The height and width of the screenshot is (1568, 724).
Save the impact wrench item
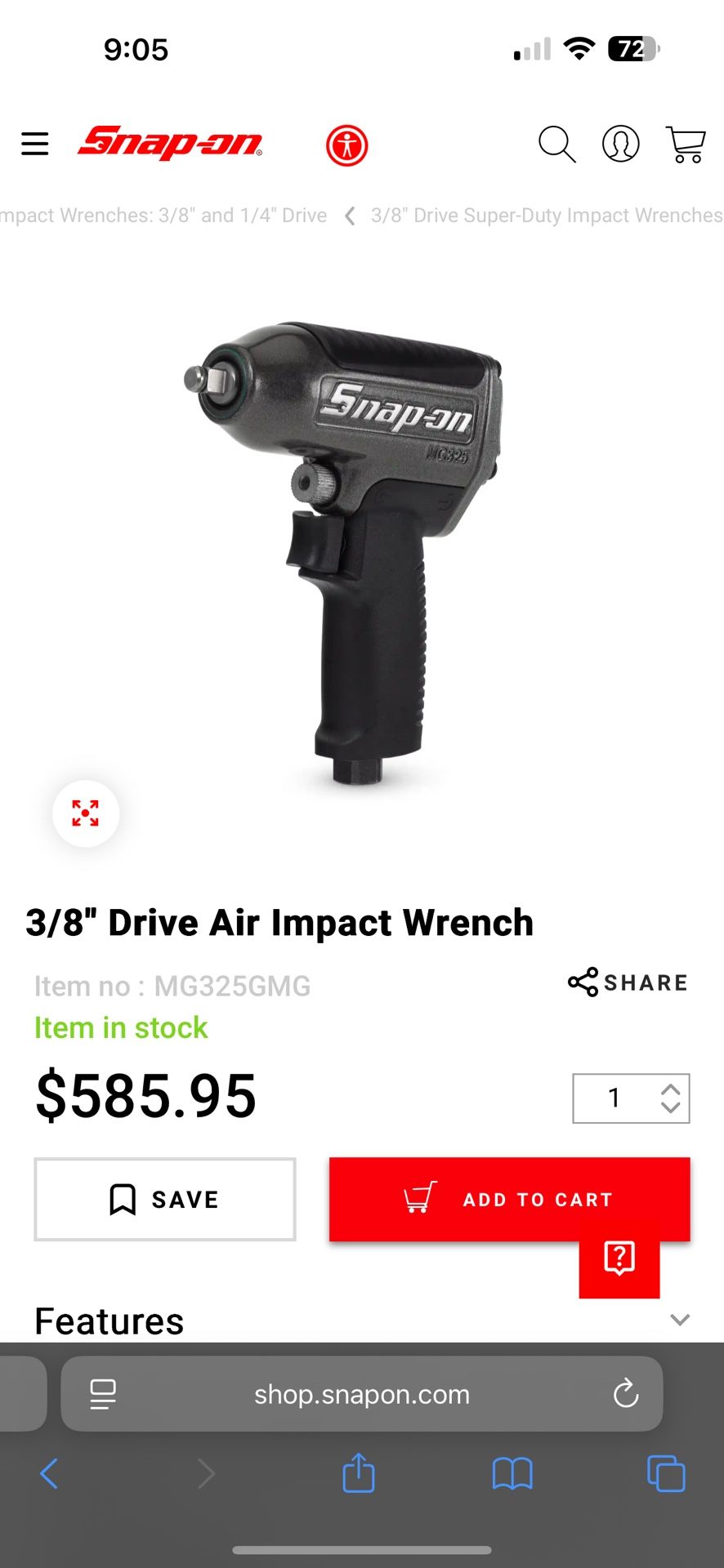163,1199
